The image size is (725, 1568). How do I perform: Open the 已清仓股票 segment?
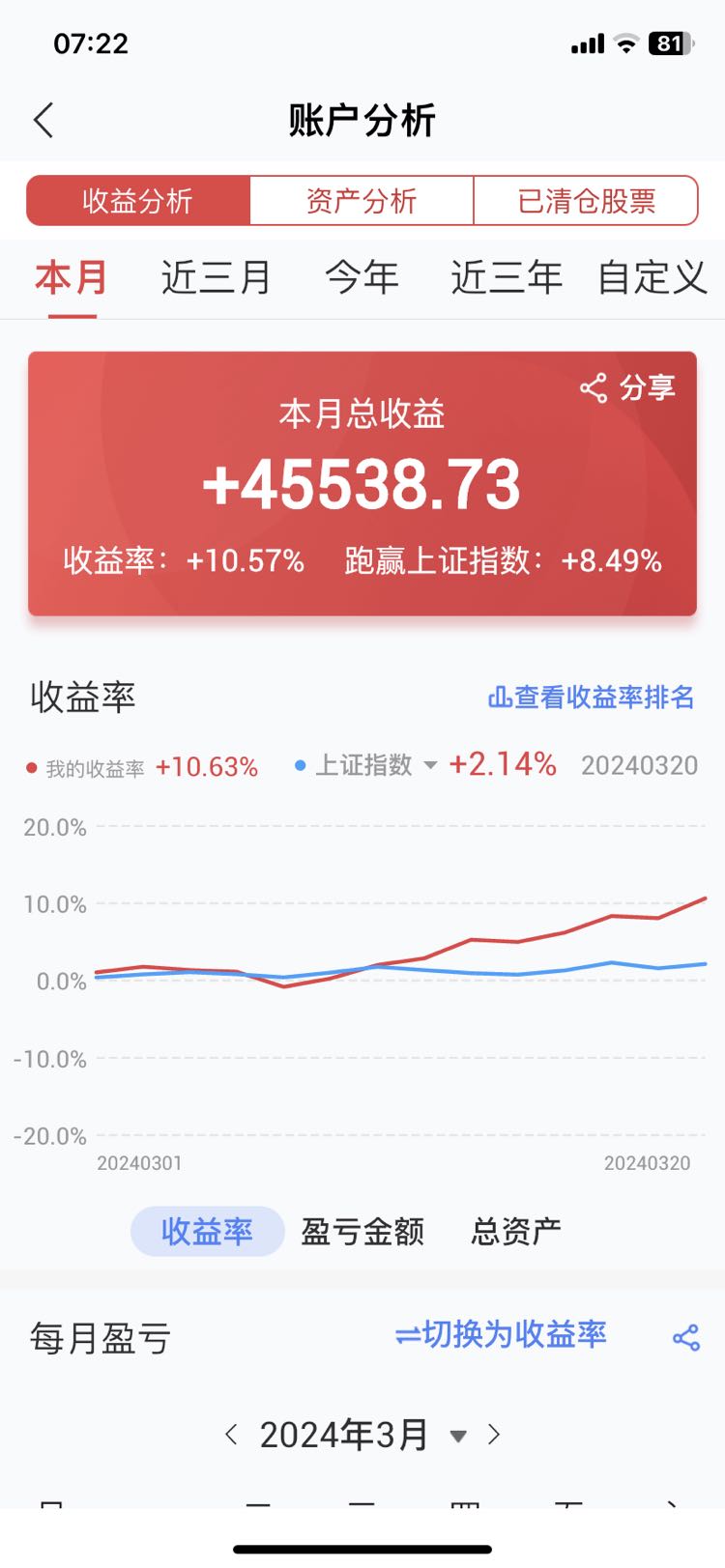tap(586, 201)
